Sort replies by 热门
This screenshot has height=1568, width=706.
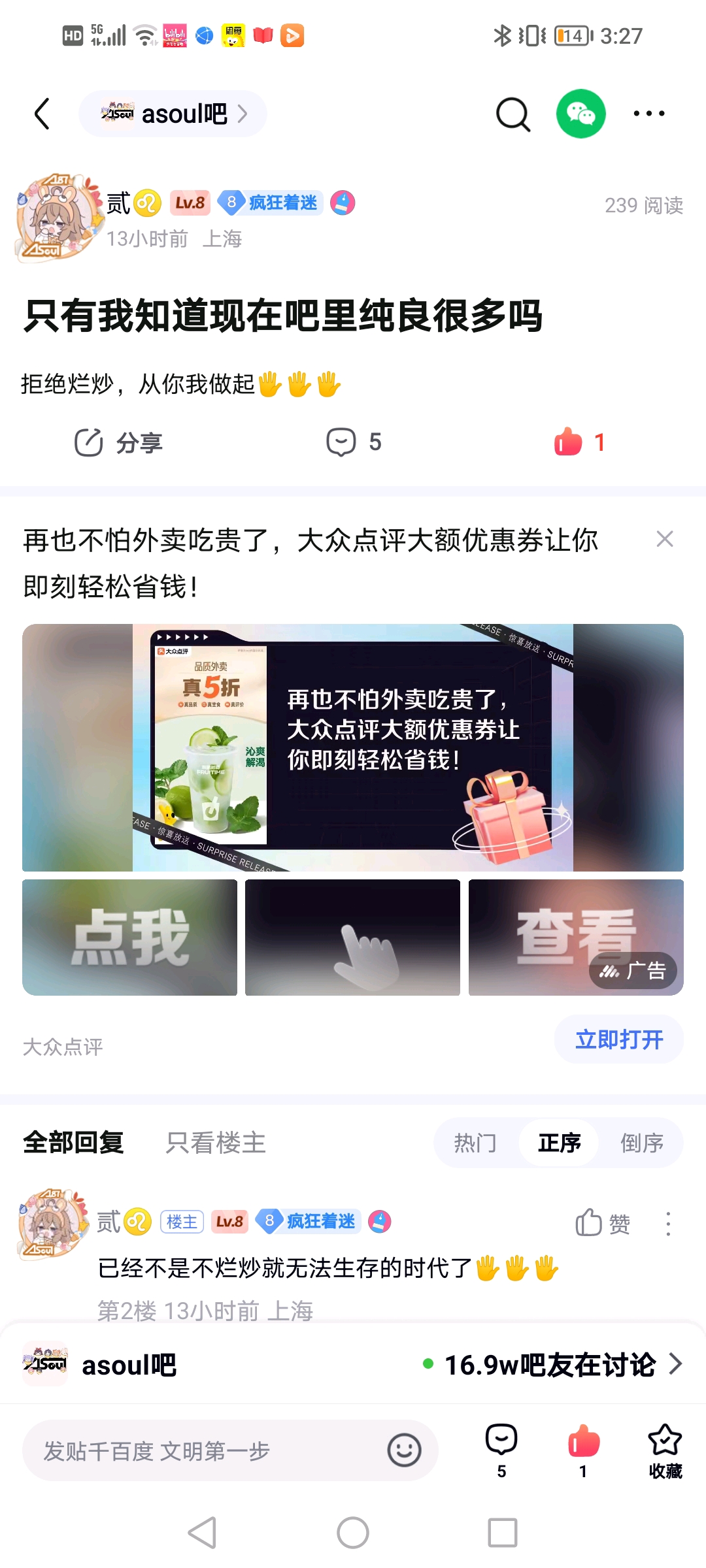(475, 1143)
